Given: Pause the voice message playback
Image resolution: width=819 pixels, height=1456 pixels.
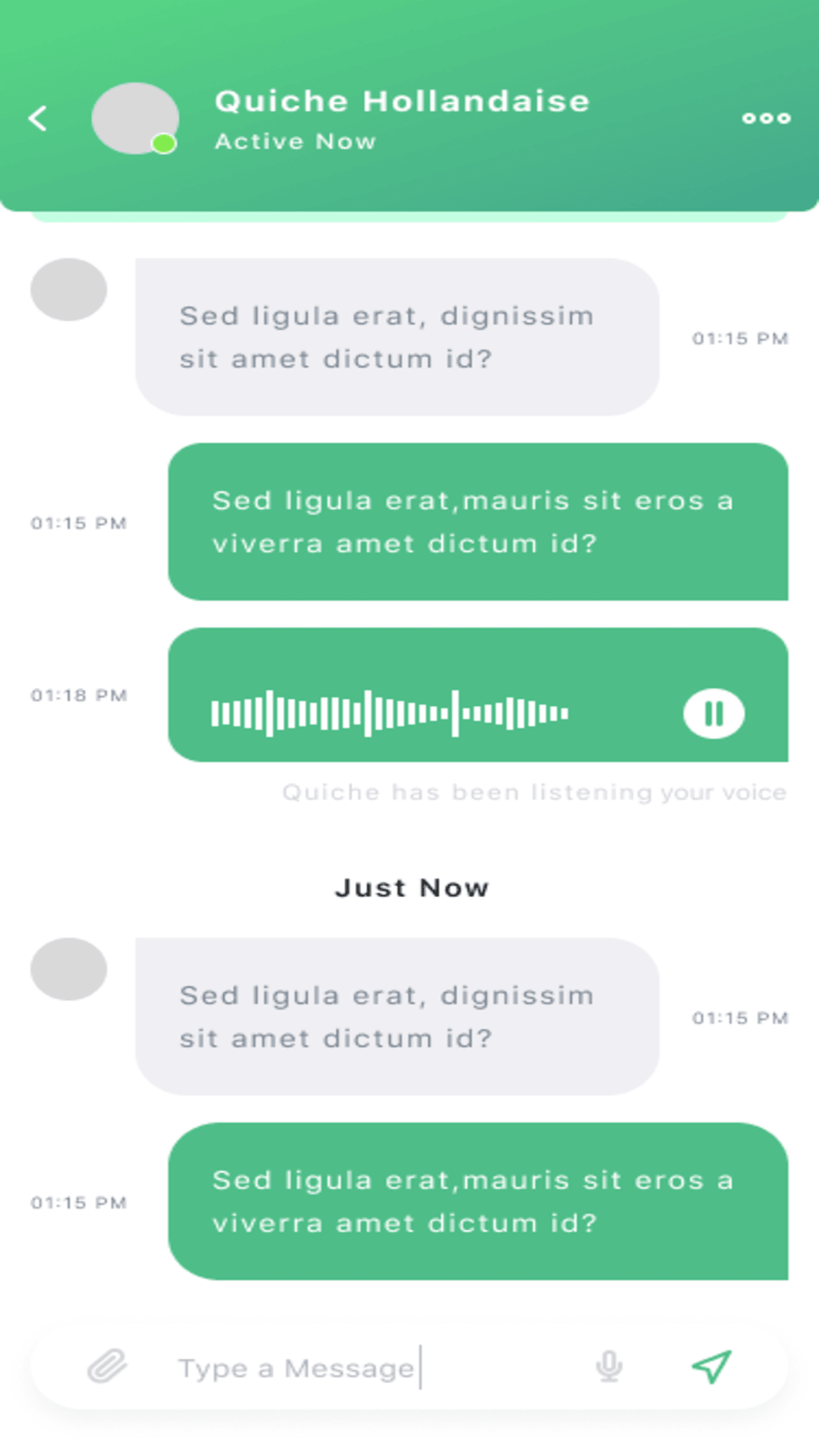Looking at the screenshot, I should (713, 714).
